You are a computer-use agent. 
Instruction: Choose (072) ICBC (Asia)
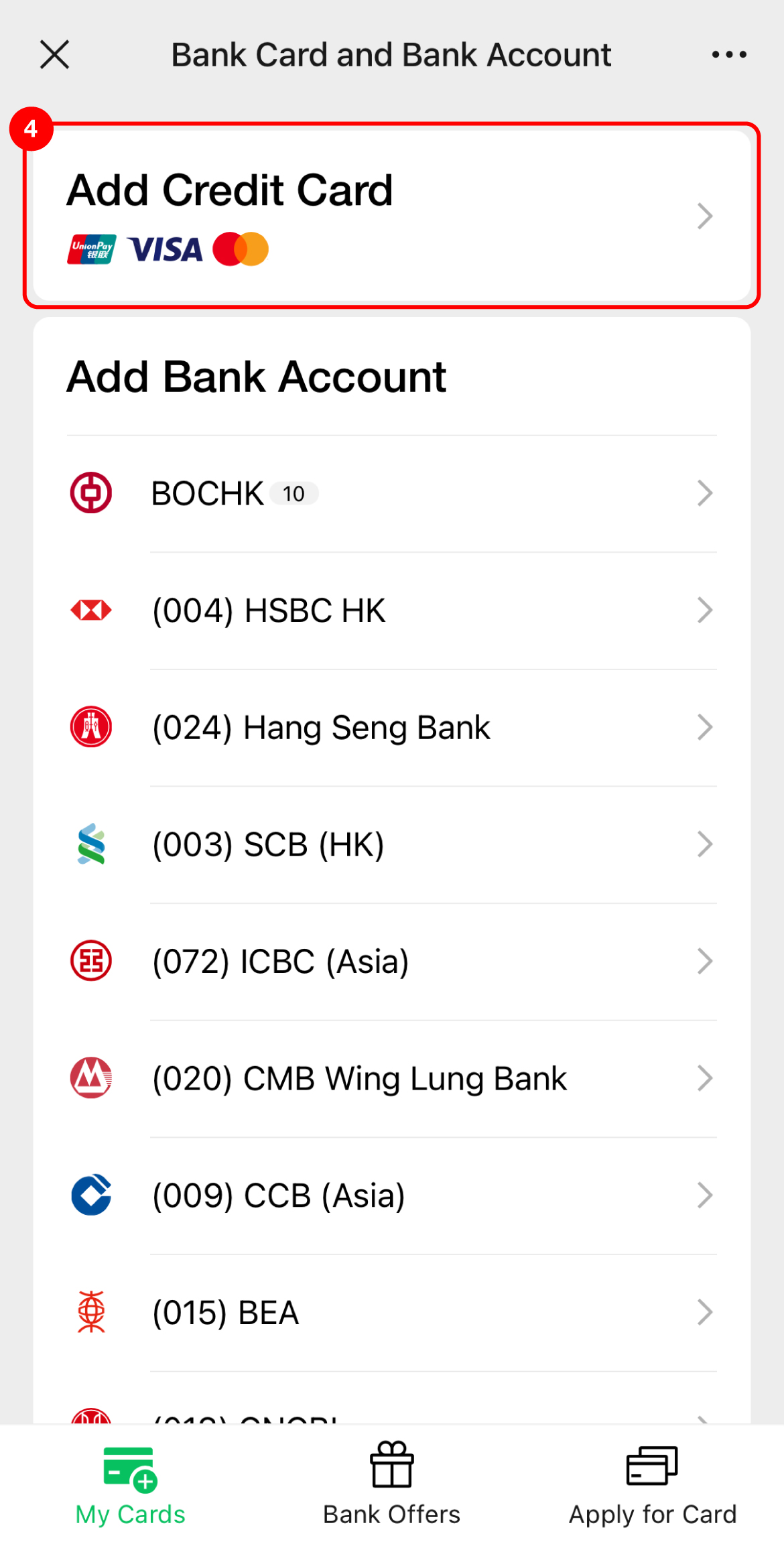pos(391,962)
